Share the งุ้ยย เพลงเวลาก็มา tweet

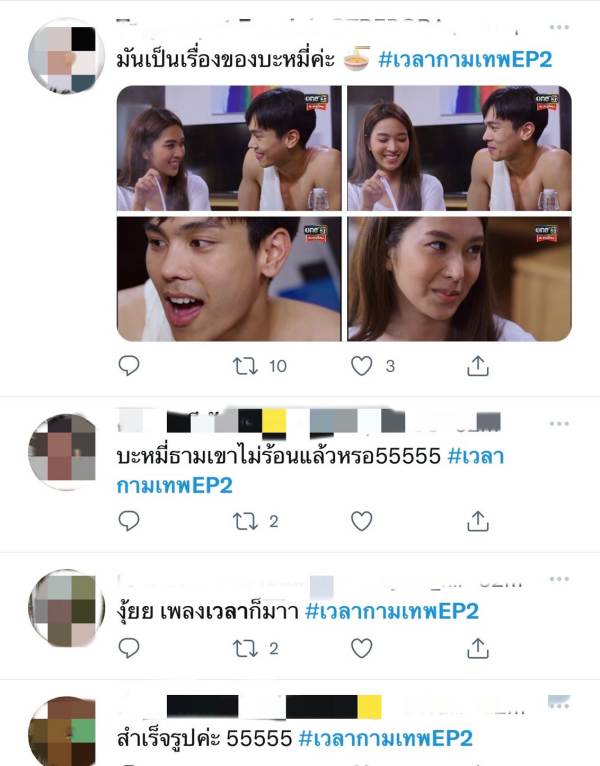click(x=478, y=648)
